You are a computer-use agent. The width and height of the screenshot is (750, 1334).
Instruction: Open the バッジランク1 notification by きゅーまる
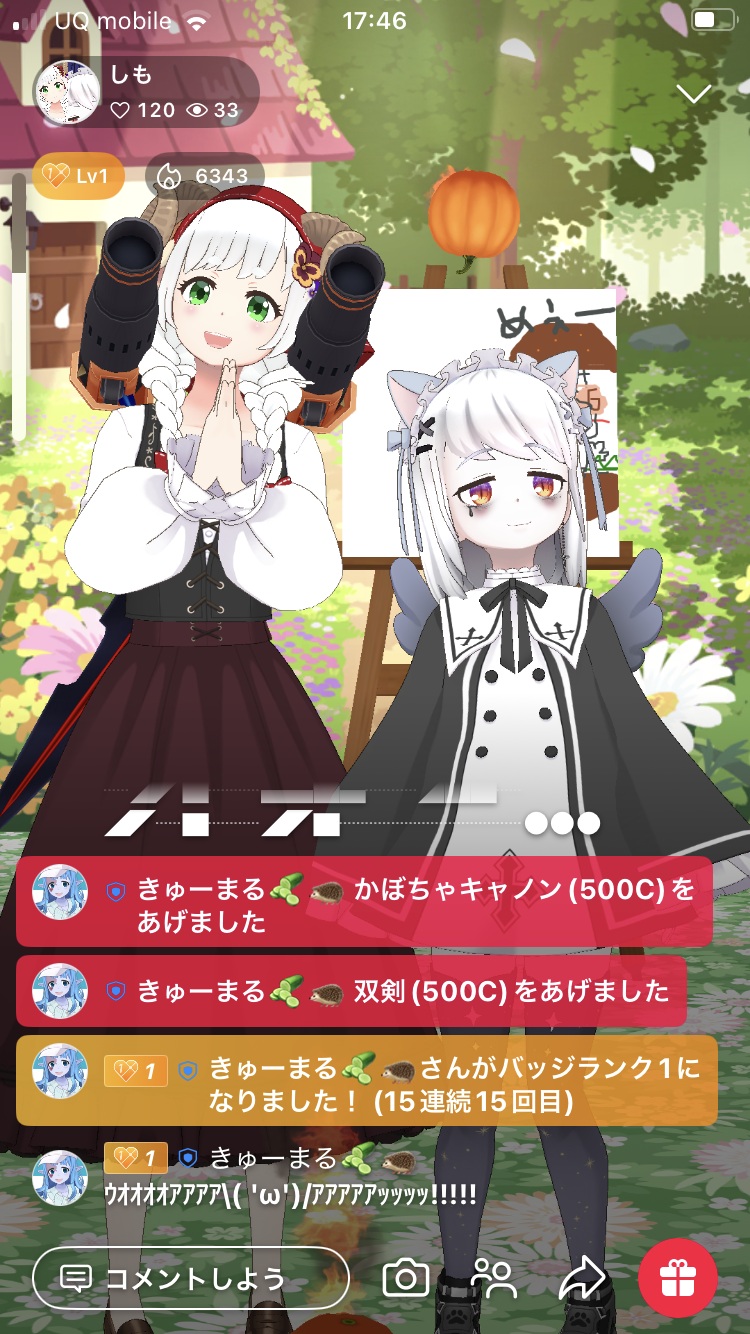(367, 1085)
